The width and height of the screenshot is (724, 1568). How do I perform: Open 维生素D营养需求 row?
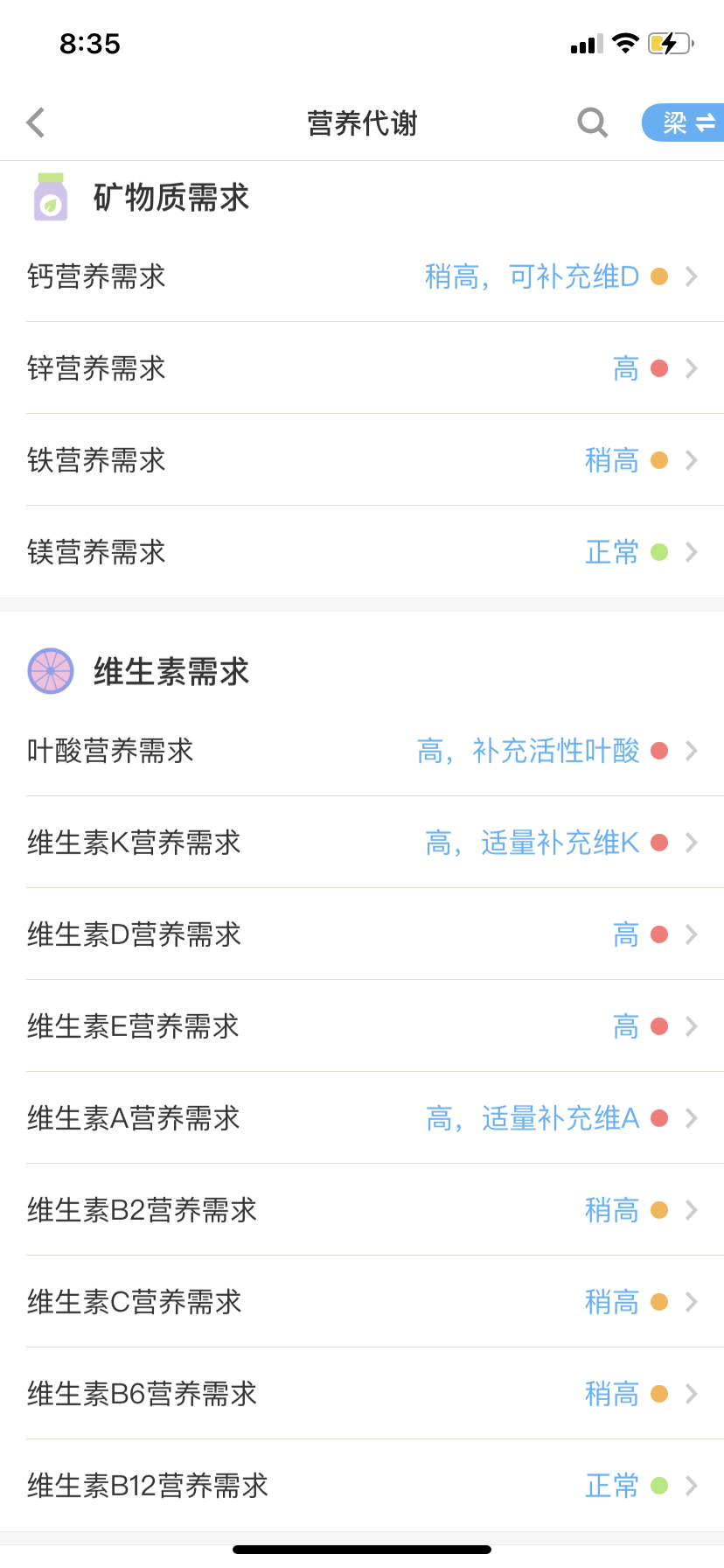pyautogui.click(x=362, y=934)
